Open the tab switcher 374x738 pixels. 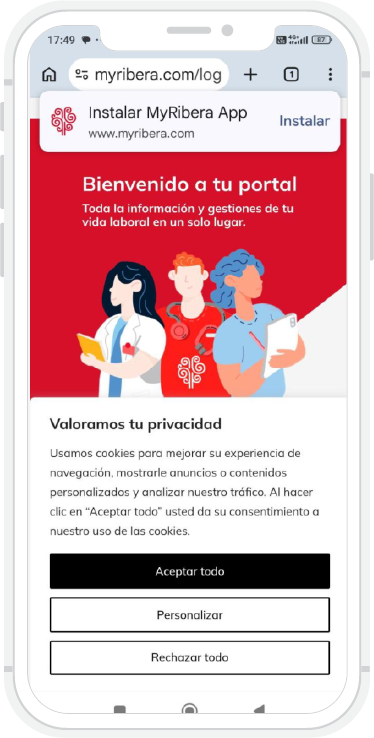coord(291,74)
